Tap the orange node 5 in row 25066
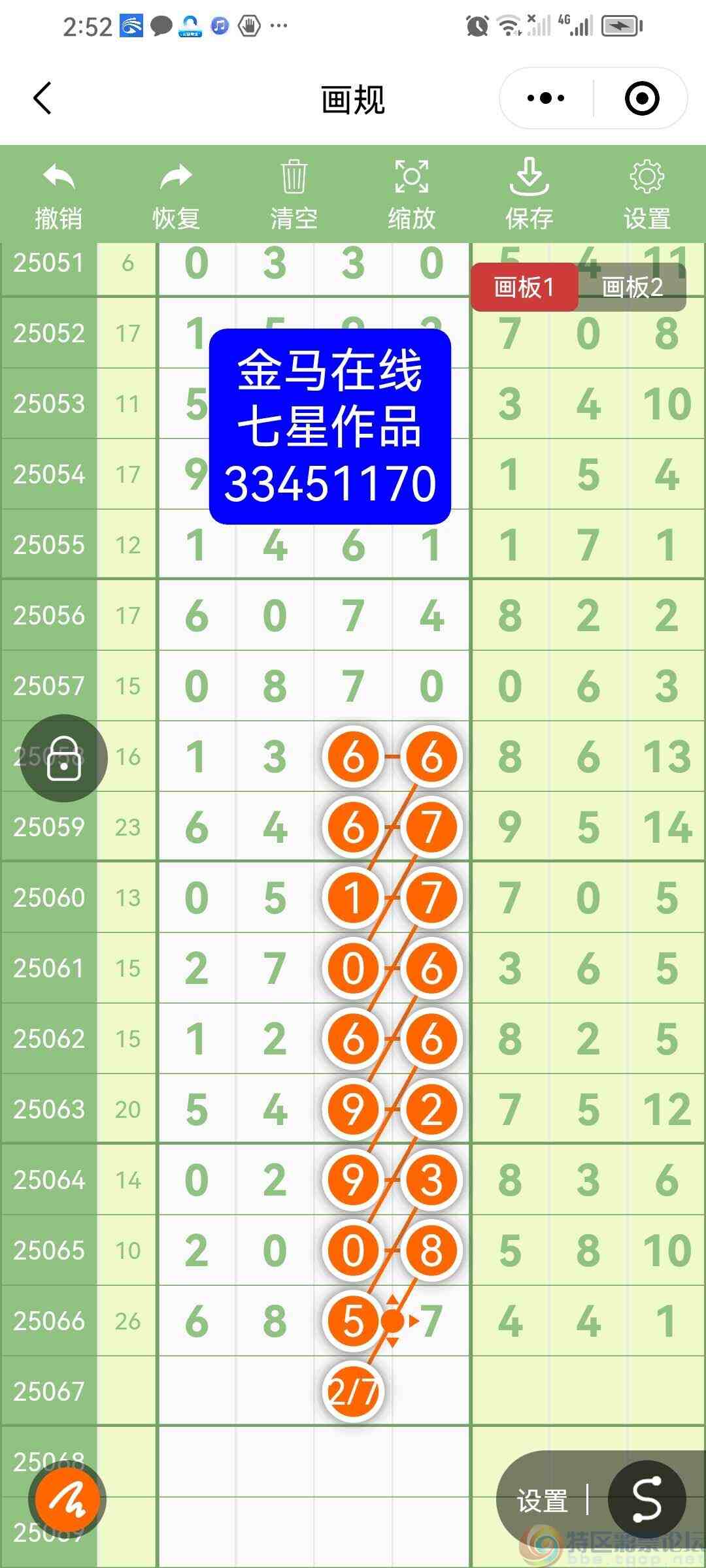Viewport: 706px width, 1568px height. (x=353, y=1320)
